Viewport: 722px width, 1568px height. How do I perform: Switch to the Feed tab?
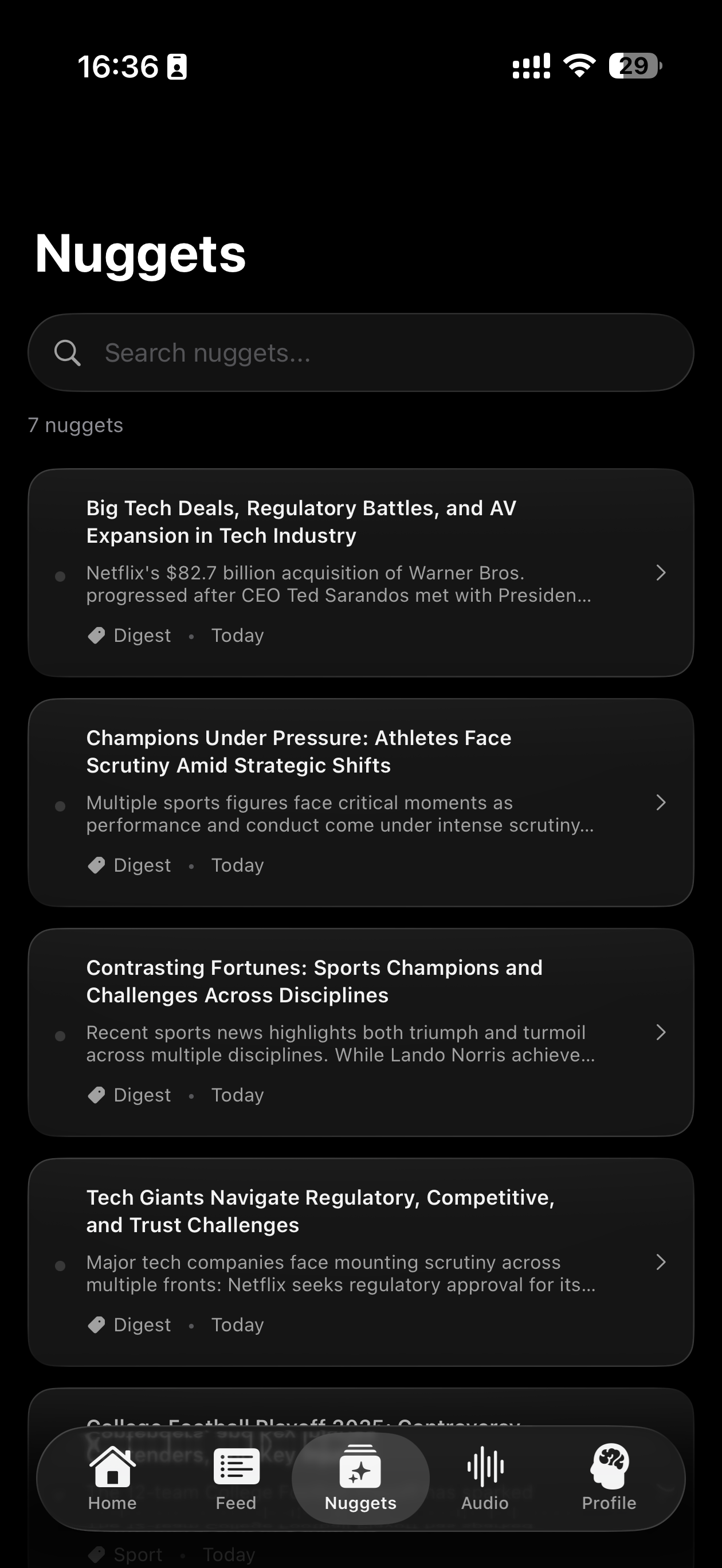[x=236, y=1478]
